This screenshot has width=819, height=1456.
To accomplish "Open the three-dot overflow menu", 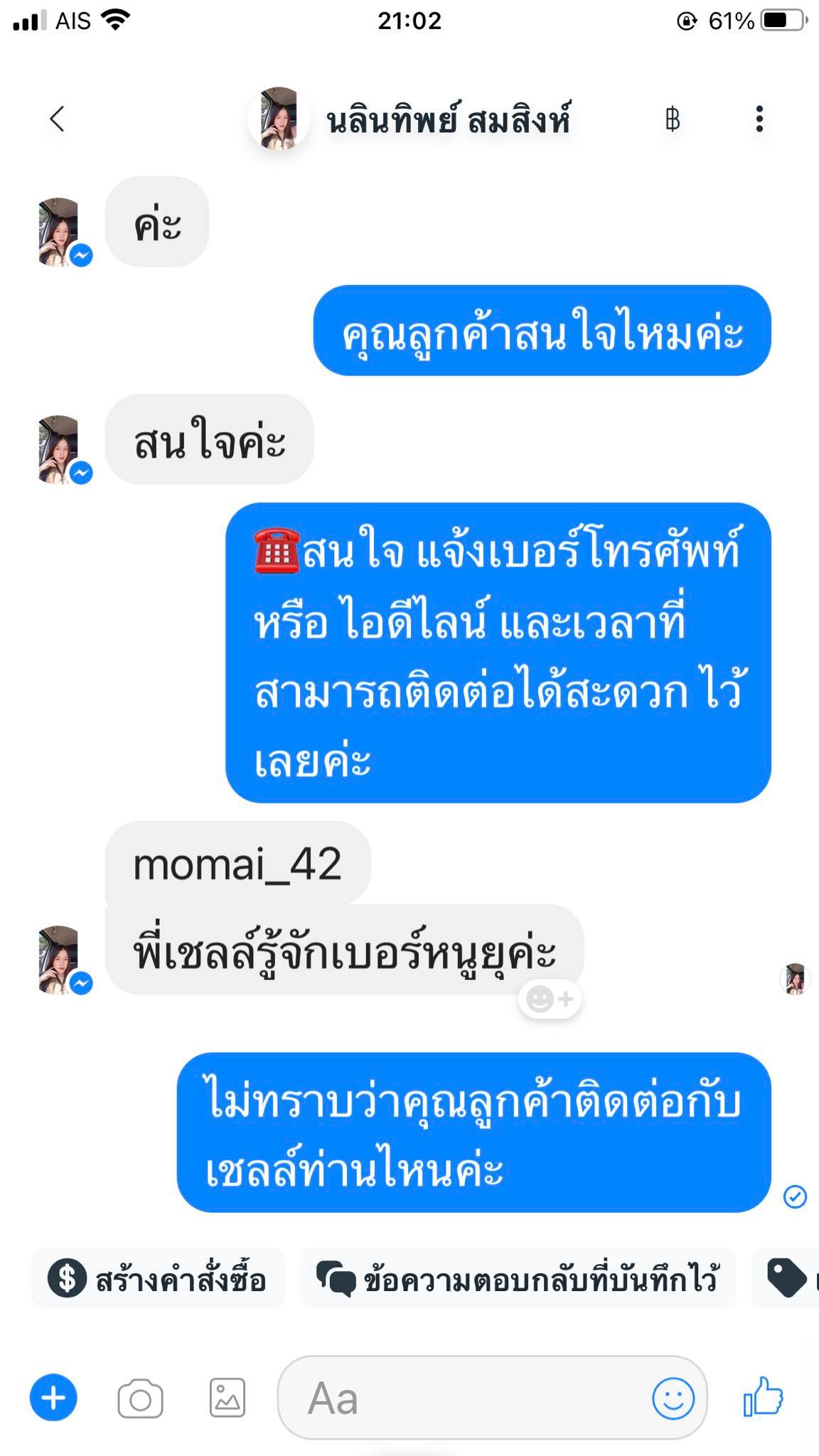I will click(x=759, y=119).
